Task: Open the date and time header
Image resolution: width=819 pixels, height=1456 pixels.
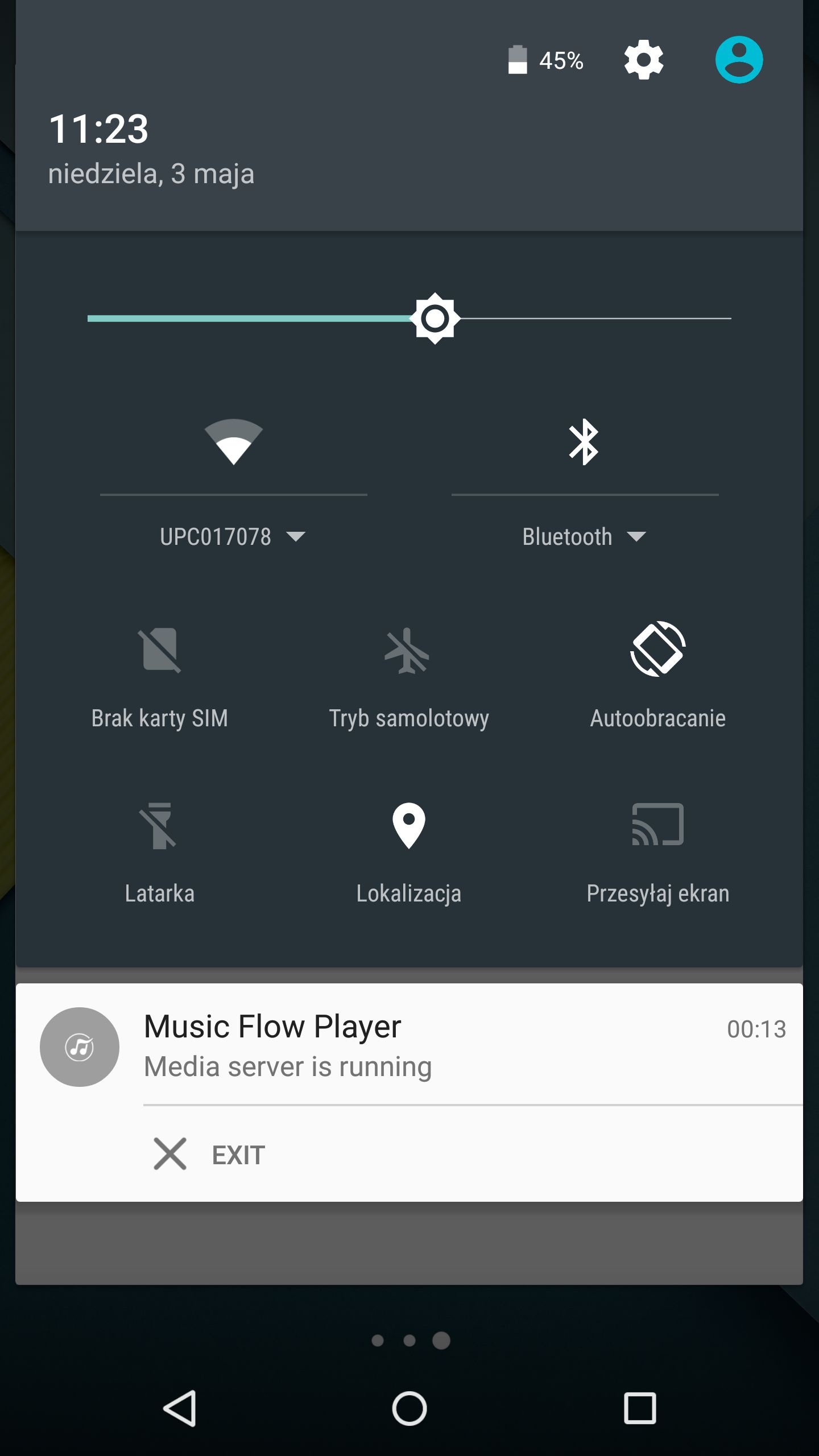Action: [151, 148]
